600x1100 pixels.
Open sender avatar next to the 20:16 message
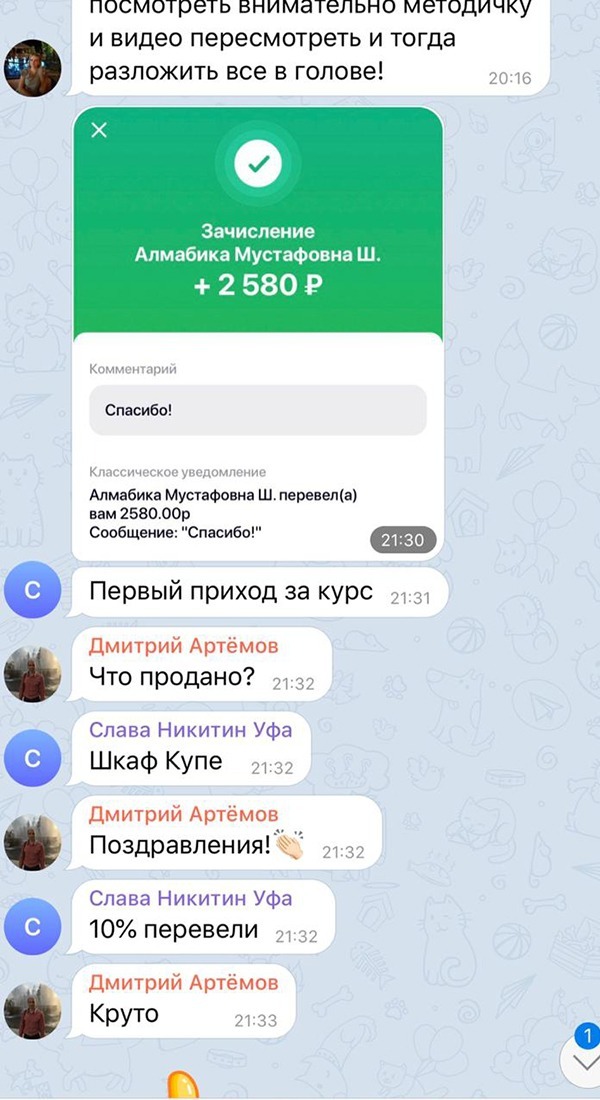[32, 70]
